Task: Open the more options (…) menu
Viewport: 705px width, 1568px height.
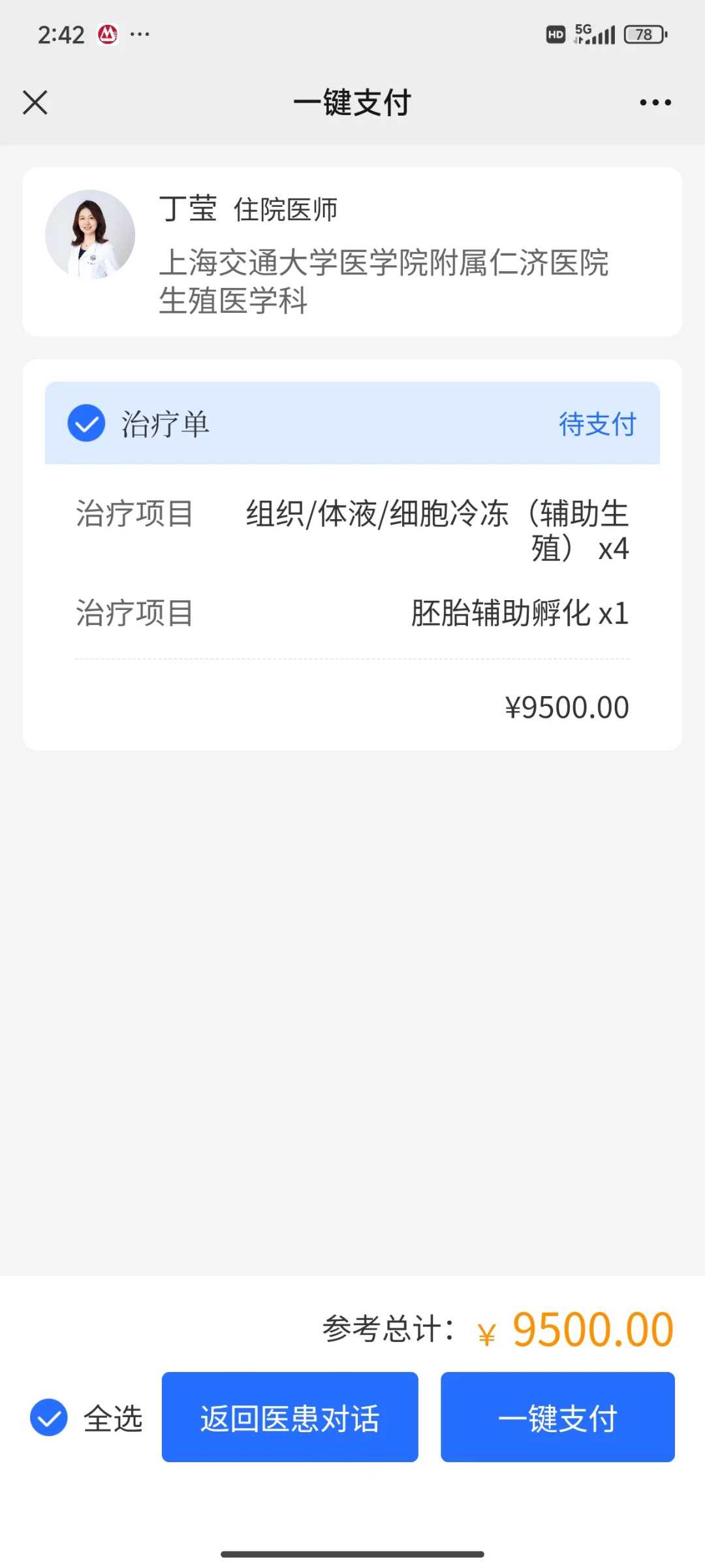Action: (x=655, y=102)
